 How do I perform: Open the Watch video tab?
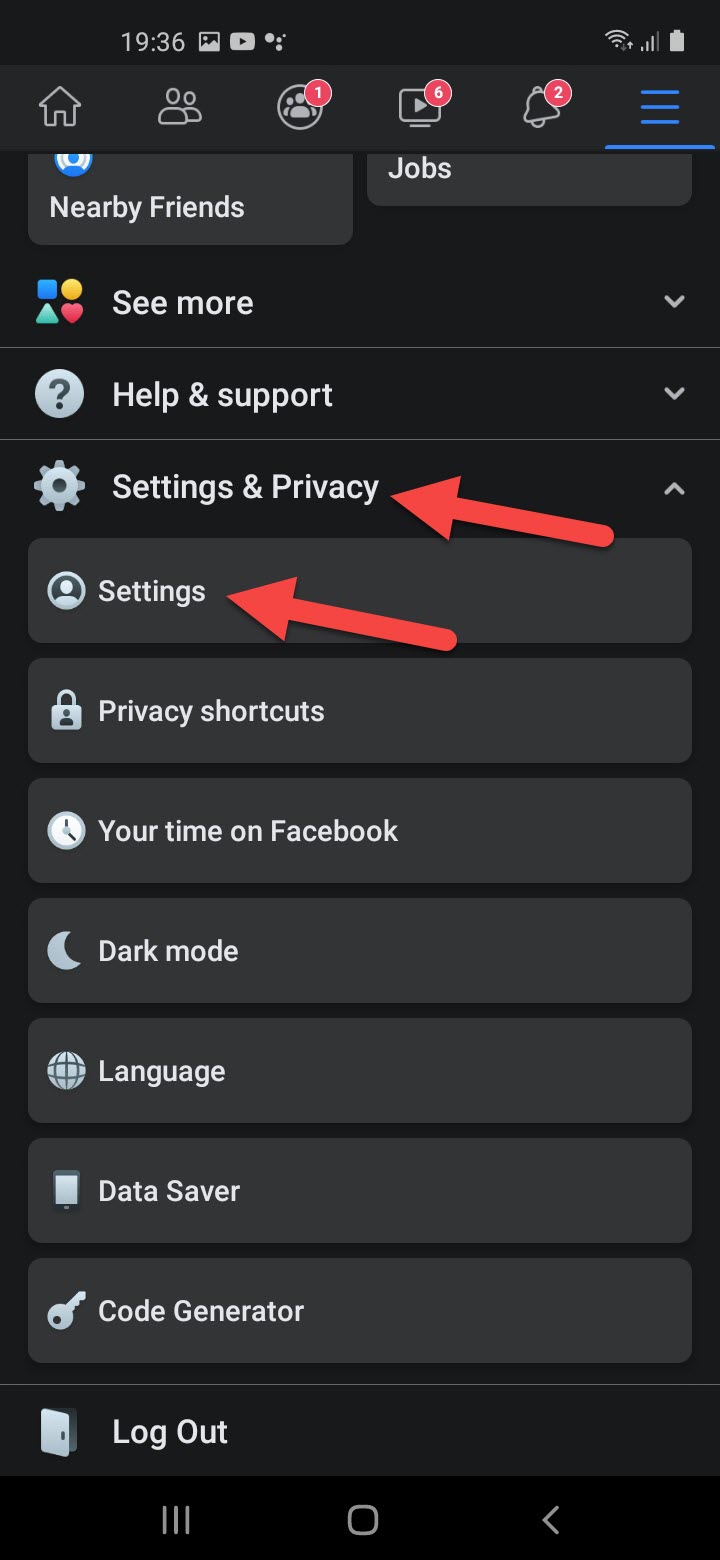(420, 108)
